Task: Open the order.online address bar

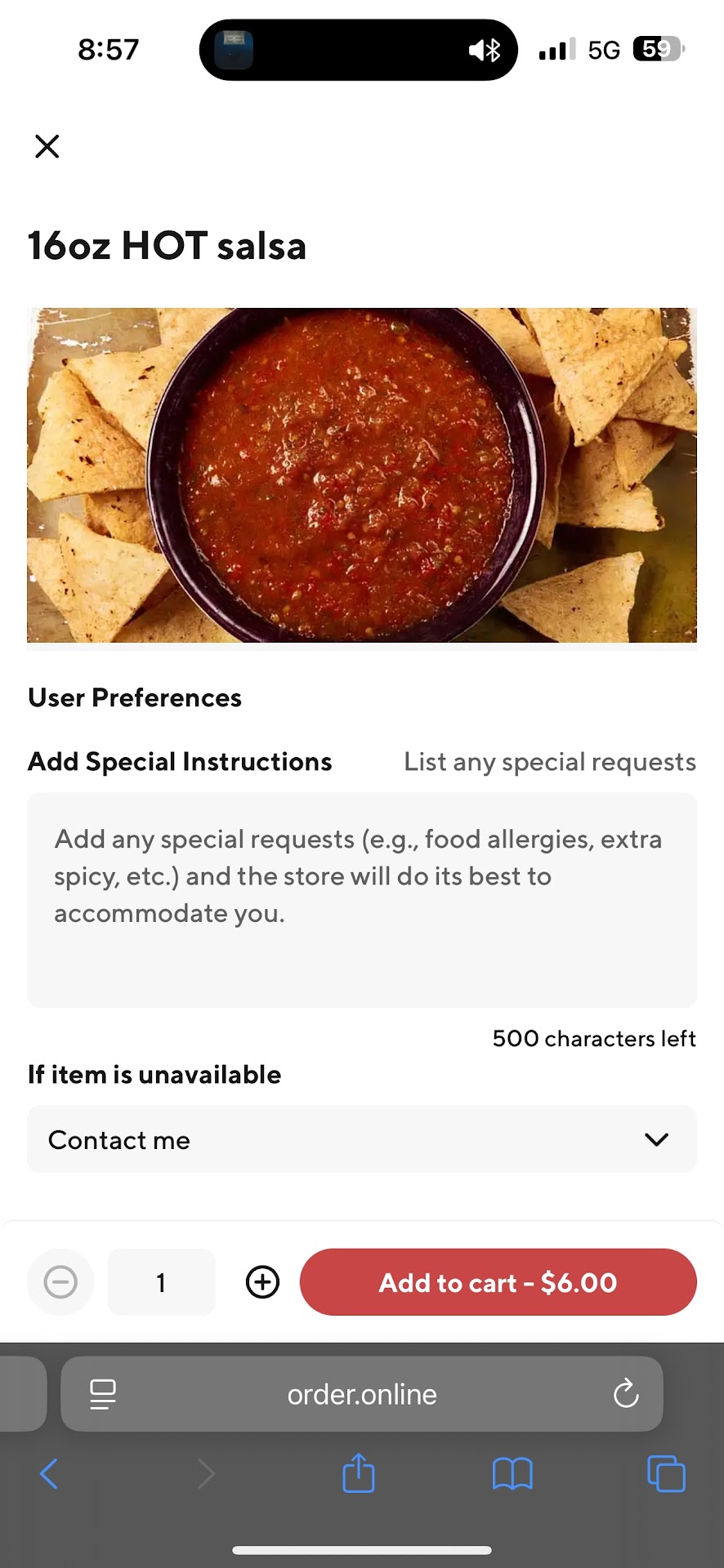Action: point(361,1394)
